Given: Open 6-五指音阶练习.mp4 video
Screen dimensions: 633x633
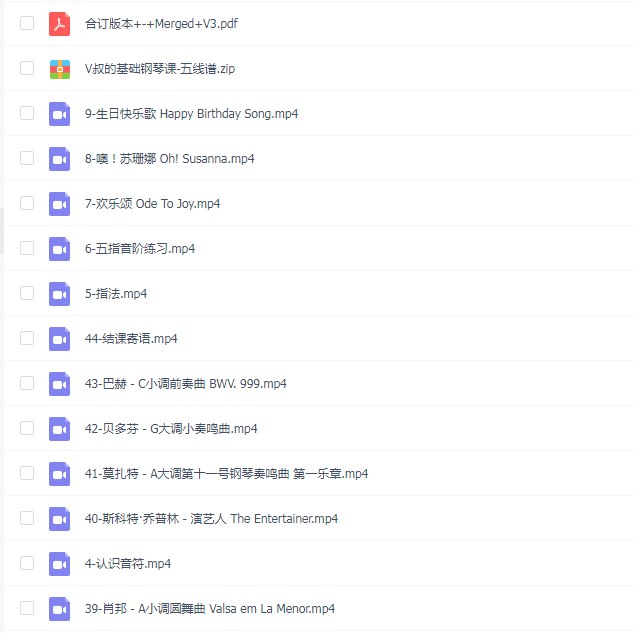Looking at the screenshot, I should (x=140, y=249).
